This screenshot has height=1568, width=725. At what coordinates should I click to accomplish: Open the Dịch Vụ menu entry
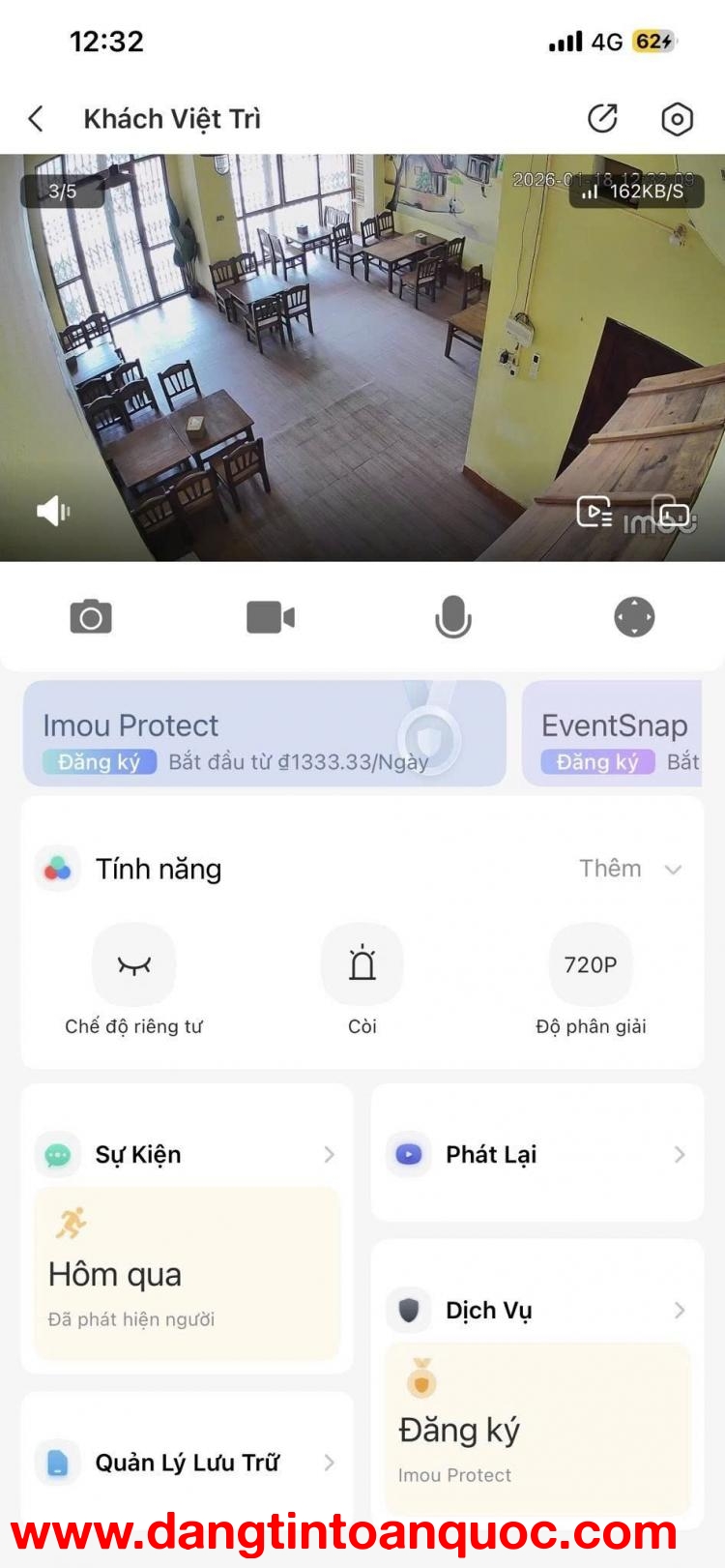pyautogui.click(x=537, y=1311)
